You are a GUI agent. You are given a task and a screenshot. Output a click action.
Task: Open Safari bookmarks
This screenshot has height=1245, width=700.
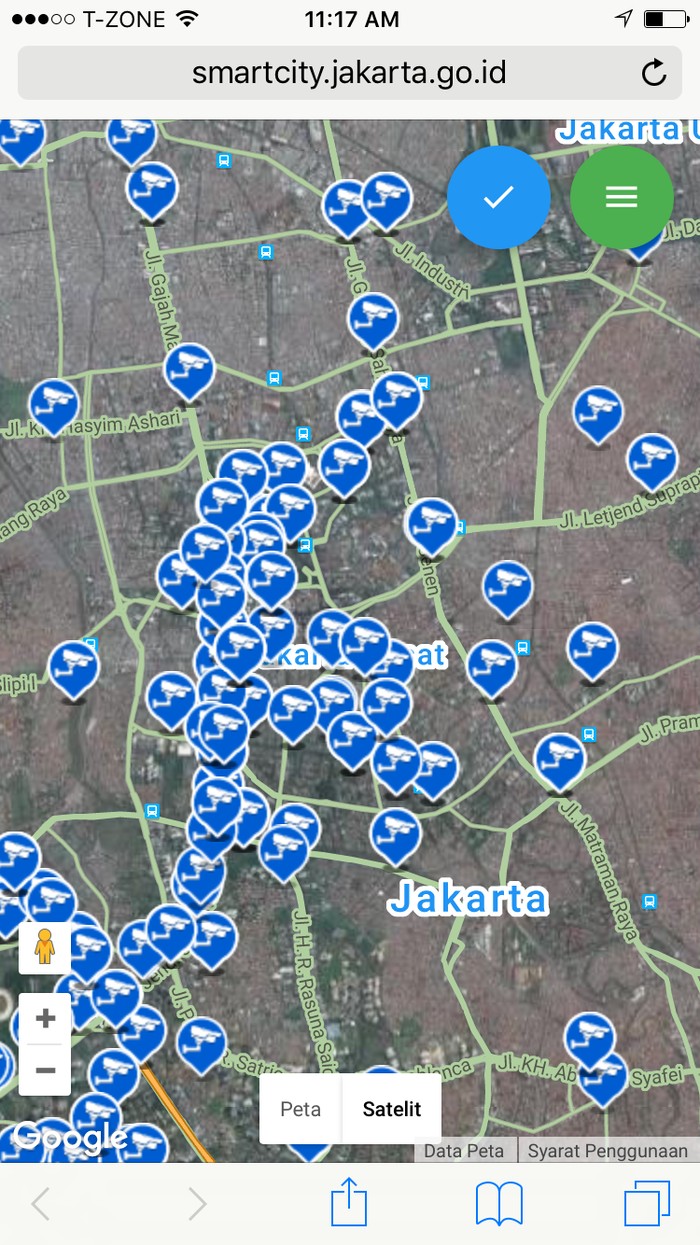(499, 1203)
